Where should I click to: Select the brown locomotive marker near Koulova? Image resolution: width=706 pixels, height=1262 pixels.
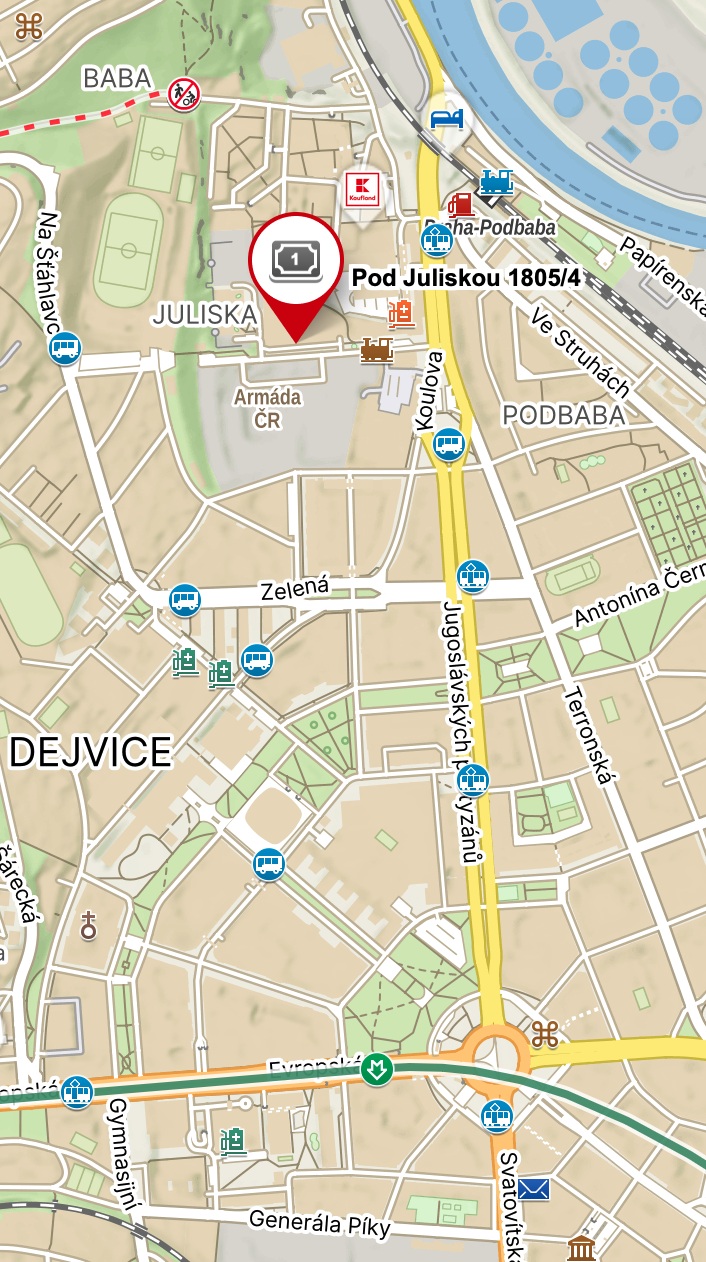point(377,349)
